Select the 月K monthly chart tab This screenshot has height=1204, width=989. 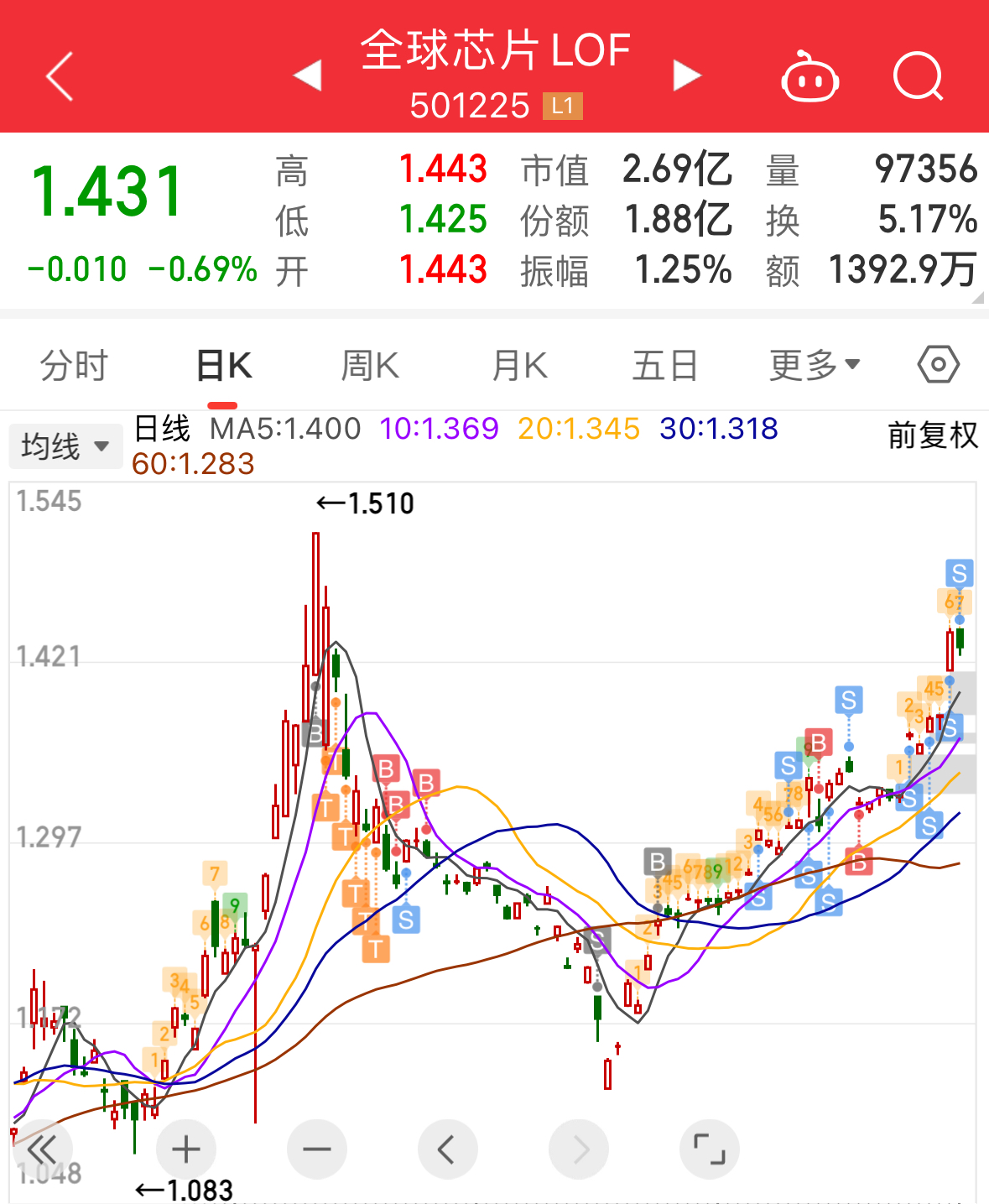[x=518, y=364]
